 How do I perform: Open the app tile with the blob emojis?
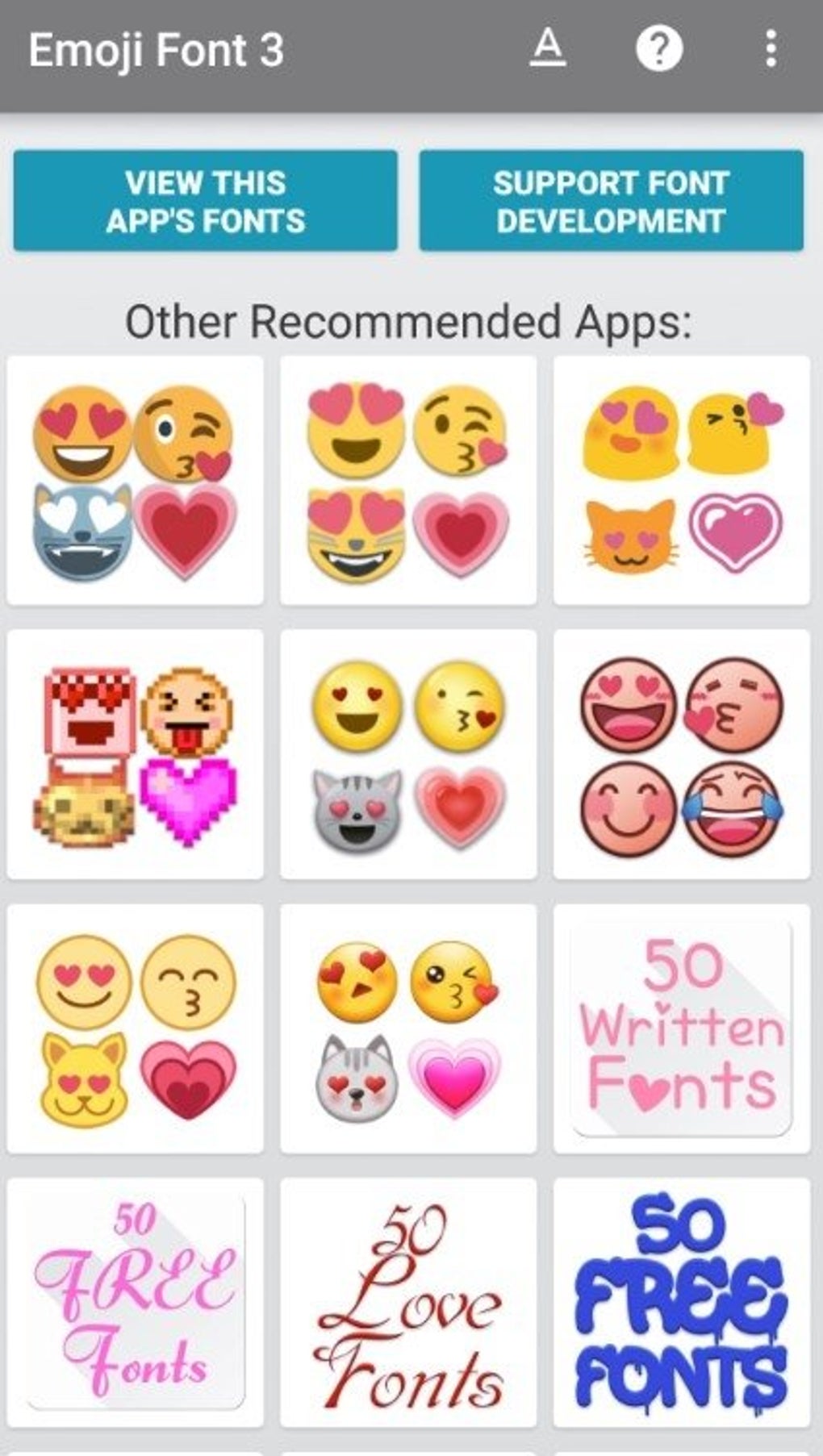pyautogui.click(x=682, y=481)
